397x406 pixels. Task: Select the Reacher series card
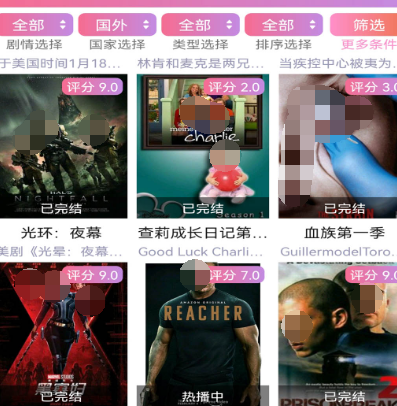pos(203,334)
